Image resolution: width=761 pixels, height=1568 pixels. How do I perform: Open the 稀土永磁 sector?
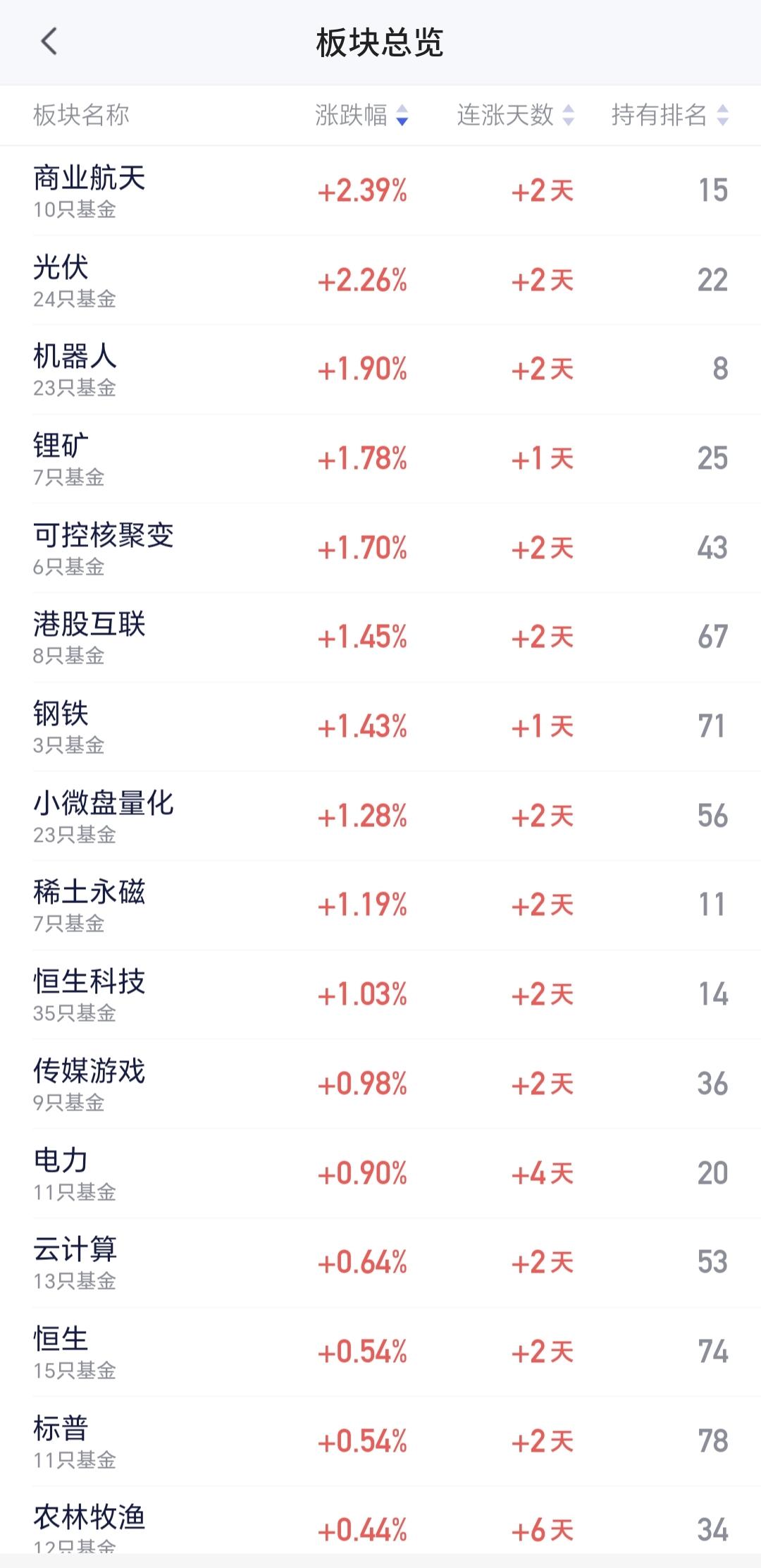click(380, 905)
